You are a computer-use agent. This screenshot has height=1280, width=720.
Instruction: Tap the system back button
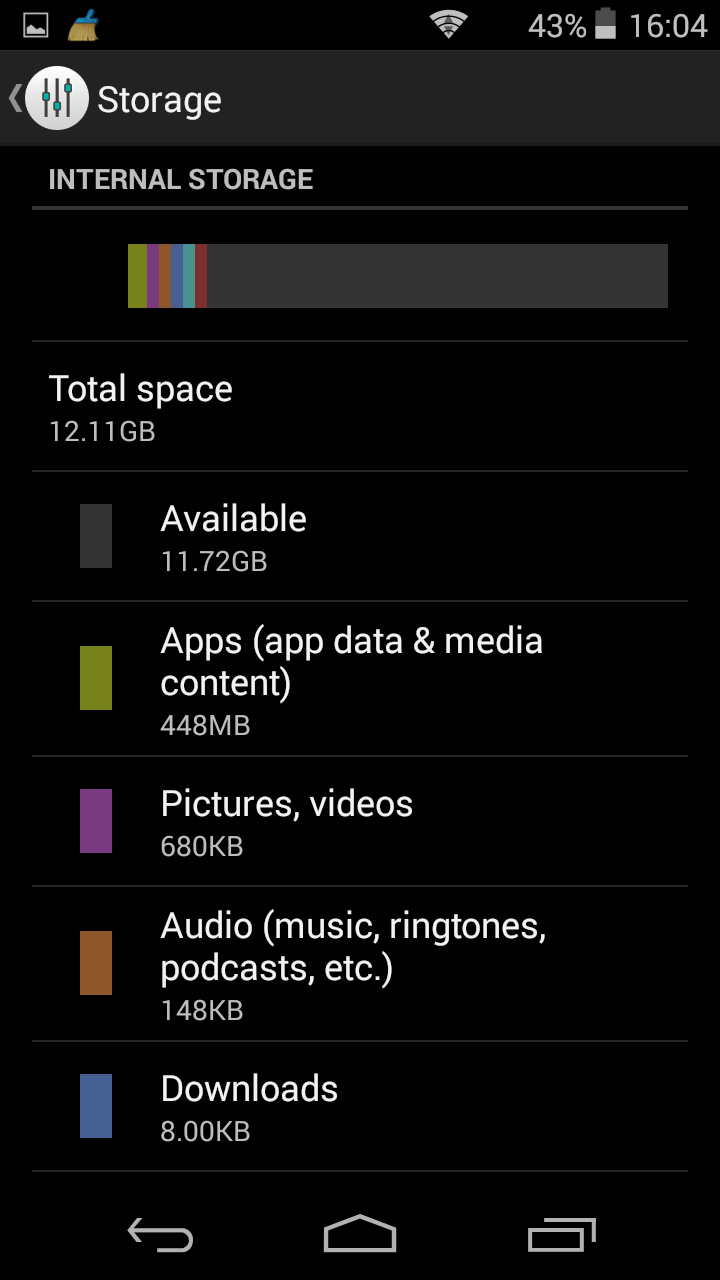(x=160, y=1236)
